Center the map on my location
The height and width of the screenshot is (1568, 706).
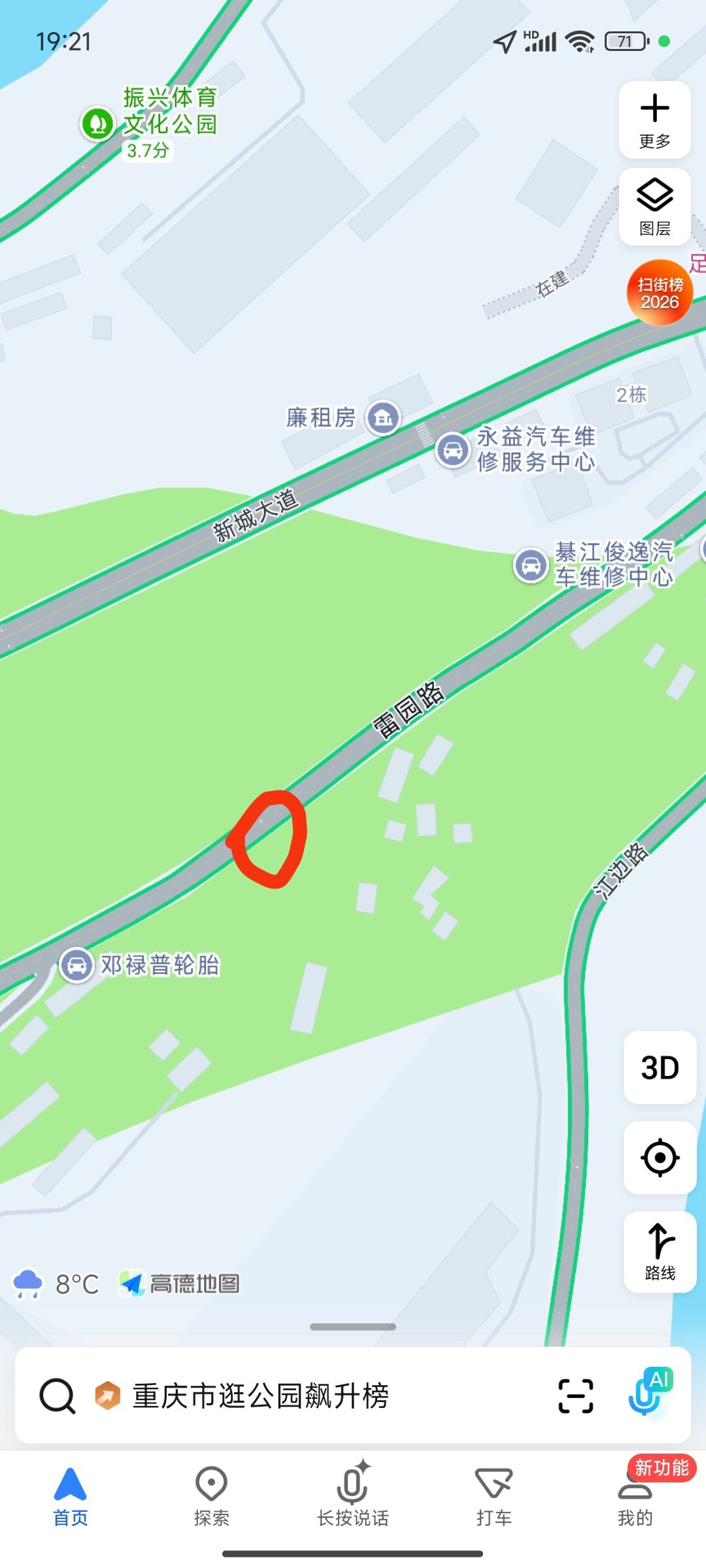tap(660, 1158)
